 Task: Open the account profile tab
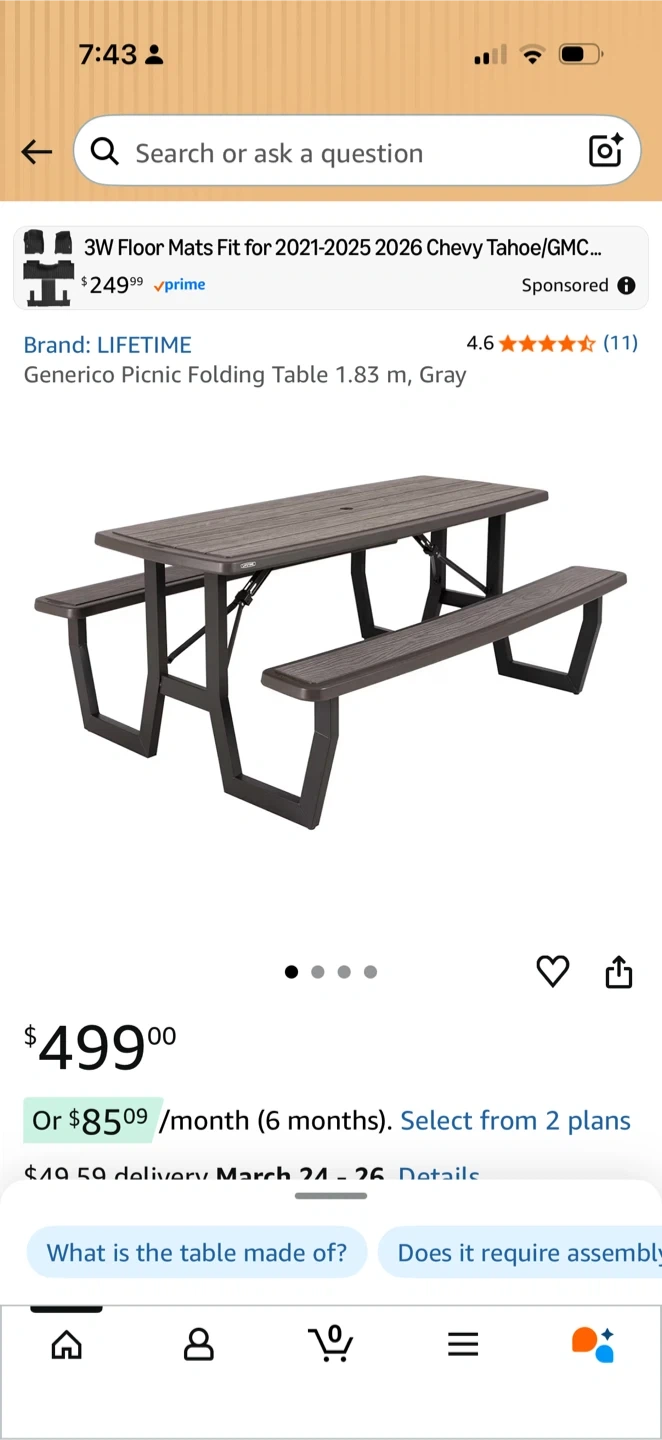pyautogui.click(x=199, y=1344)
